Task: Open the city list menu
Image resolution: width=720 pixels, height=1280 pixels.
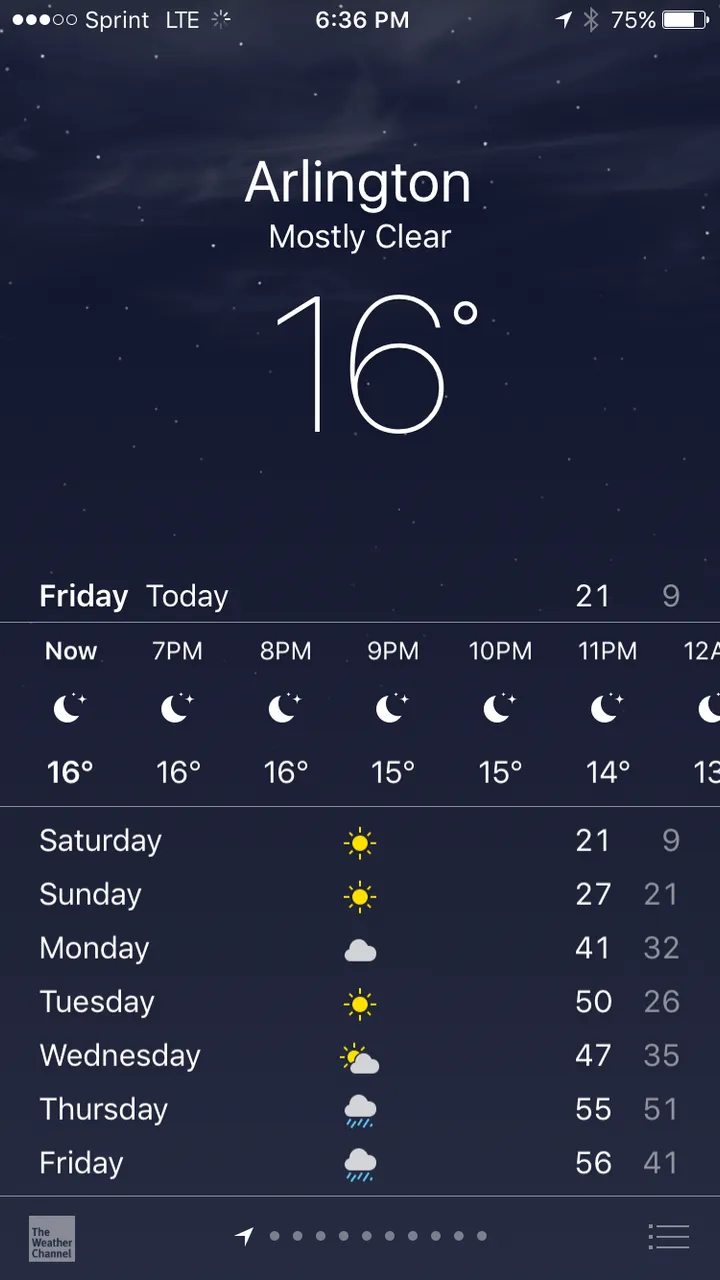Action: [668, 1237]
